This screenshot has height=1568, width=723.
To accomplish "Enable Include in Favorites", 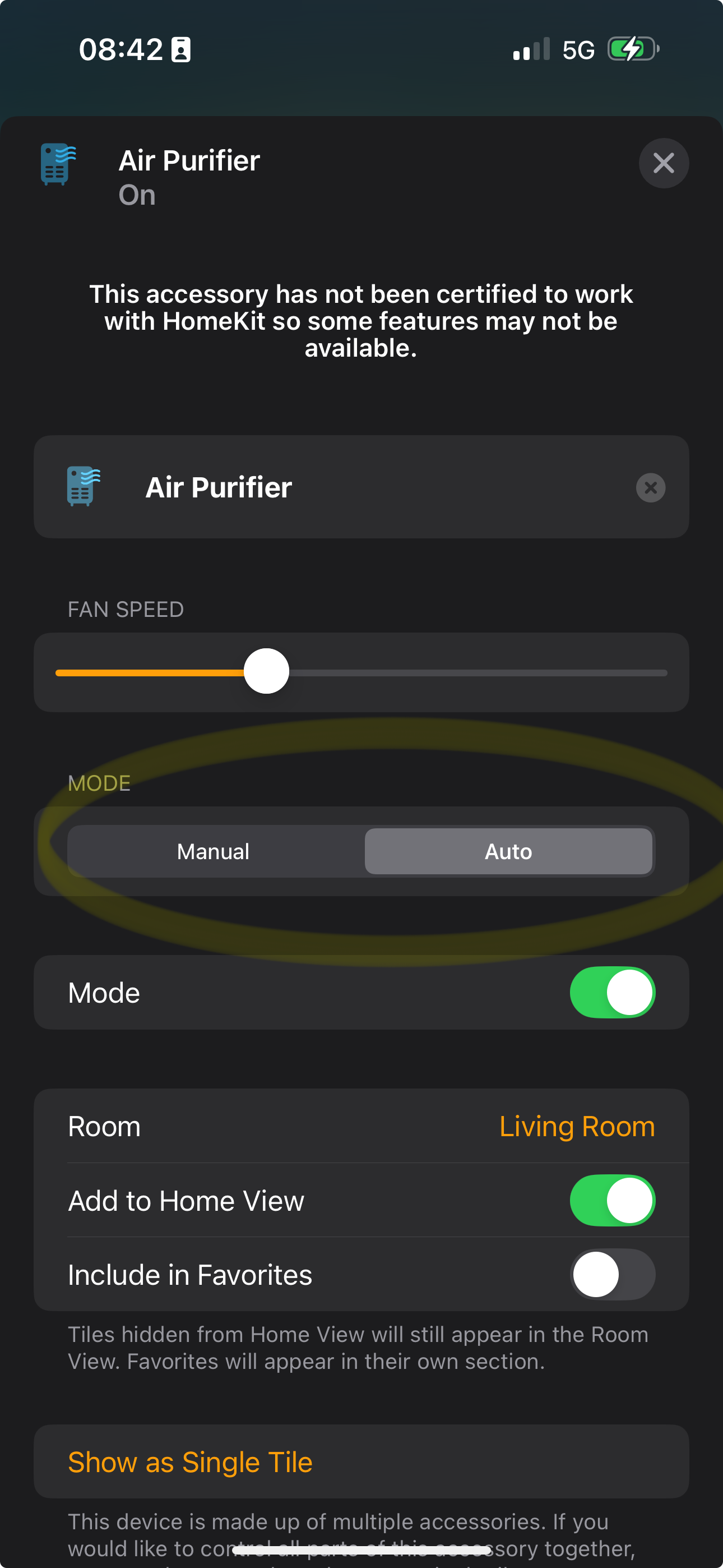I will point(611,1274).
